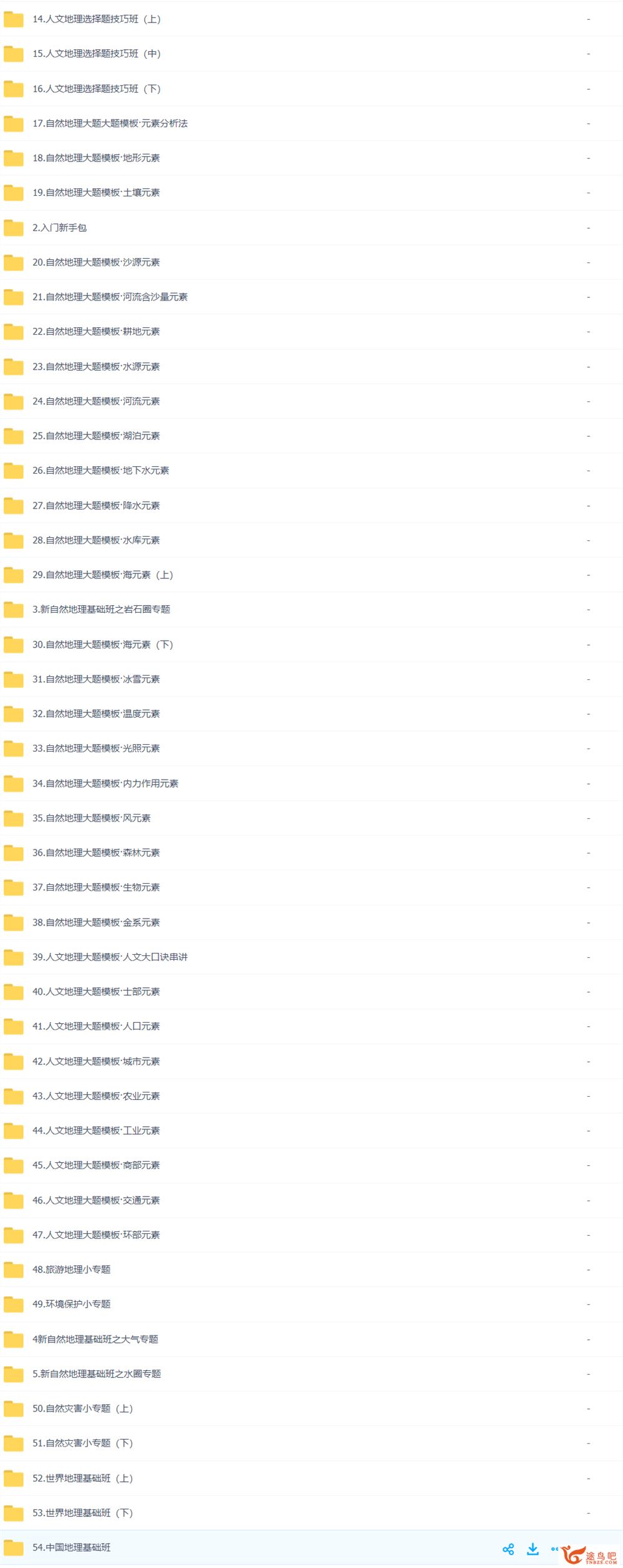The image size is (623, 1568).
Task: Open the 49.环境保护小专题 folder
Action: point(72,1304)
